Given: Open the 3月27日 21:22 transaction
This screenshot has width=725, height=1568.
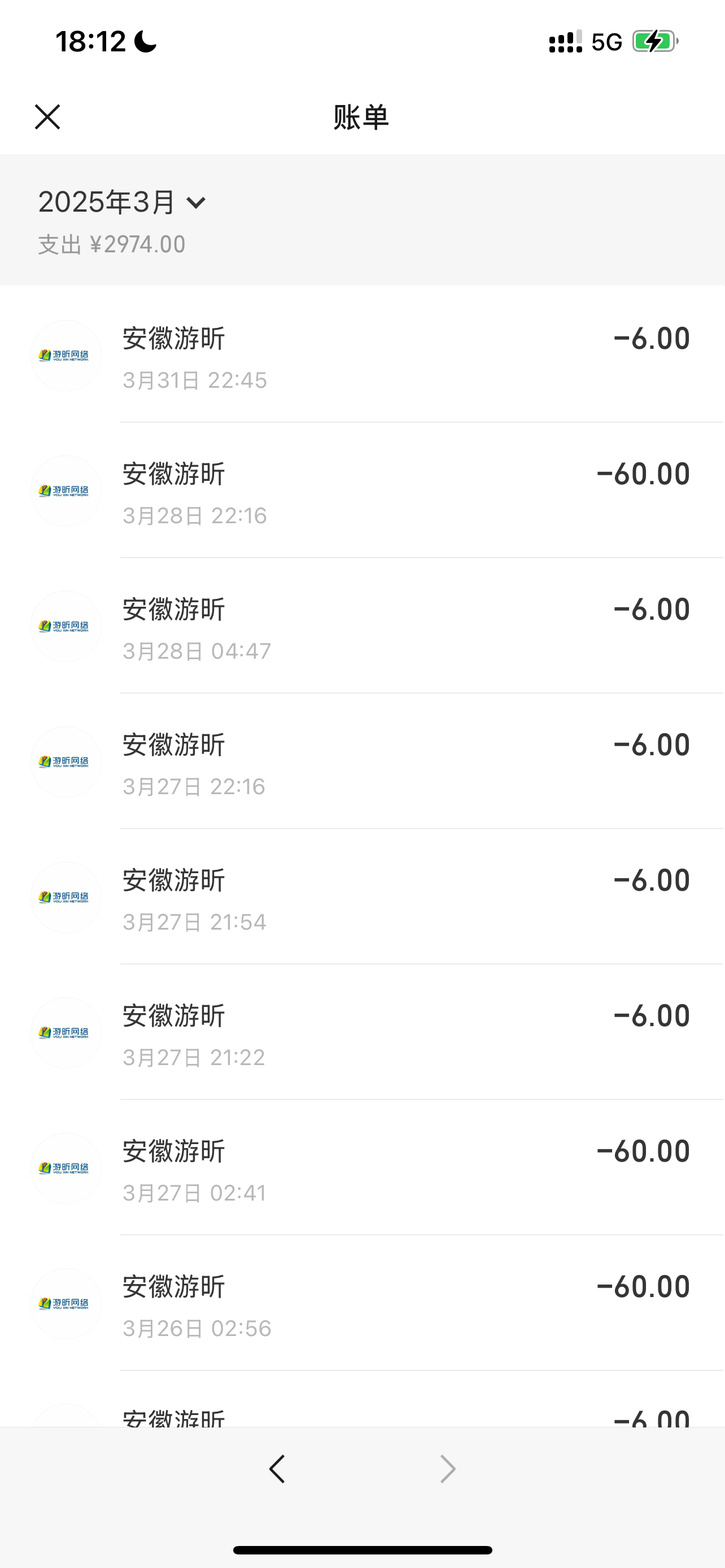Looking at the screenshot, I should click(362, 1032).
